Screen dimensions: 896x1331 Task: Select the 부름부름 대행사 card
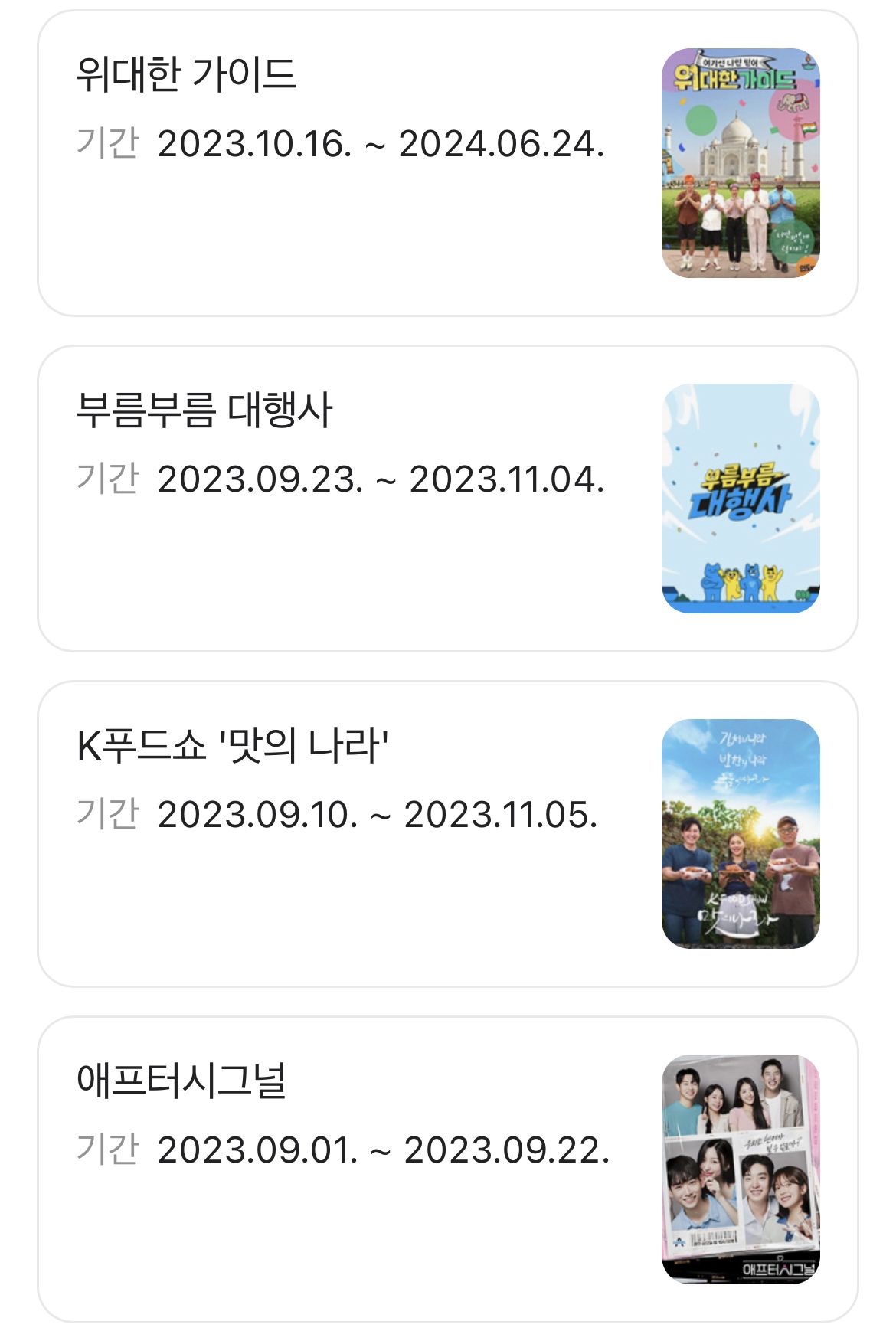tap(447, 499)
